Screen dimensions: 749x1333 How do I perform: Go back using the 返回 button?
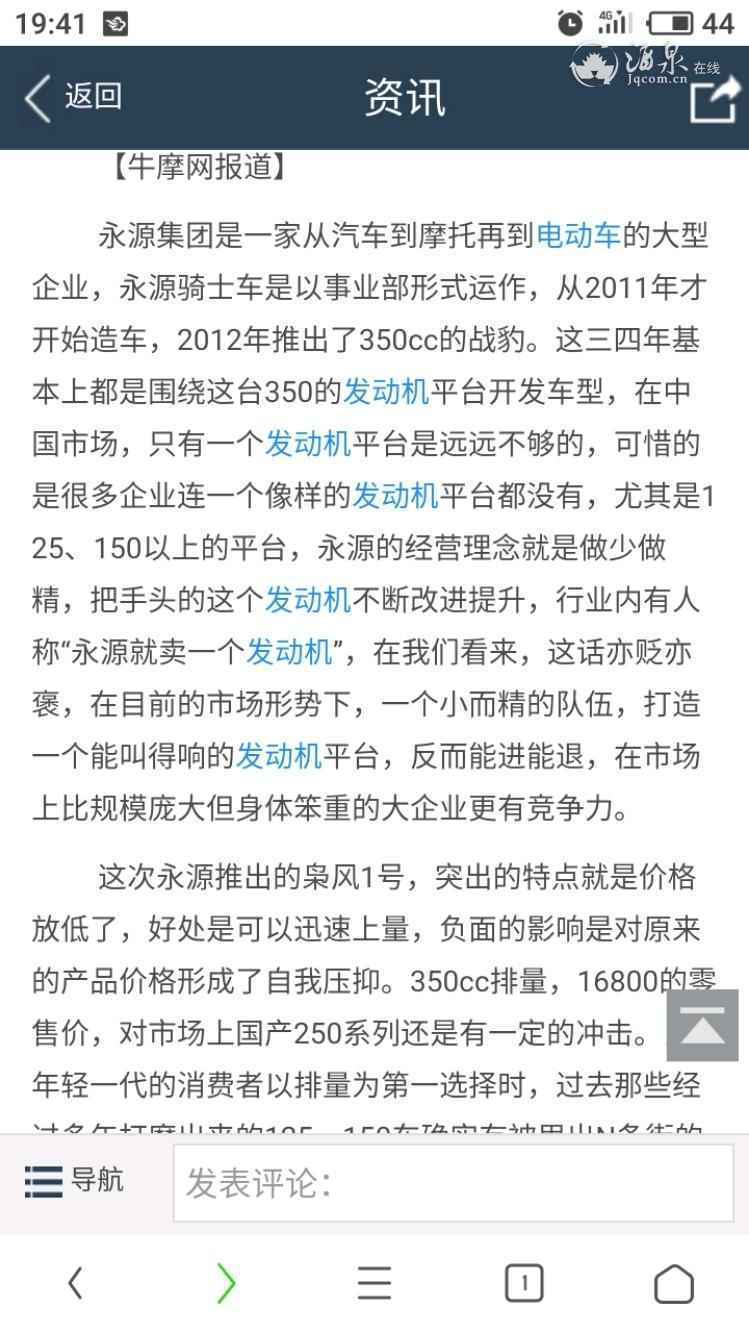72,97
